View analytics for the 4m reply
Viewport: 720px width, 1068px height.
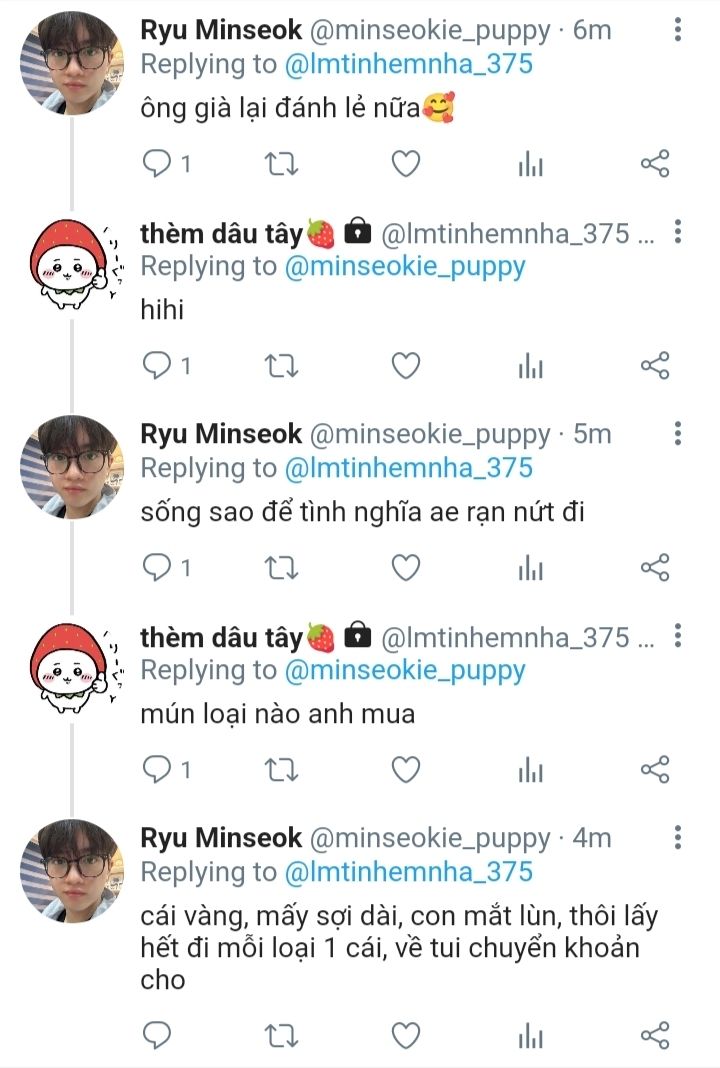tap(530, 1036)
